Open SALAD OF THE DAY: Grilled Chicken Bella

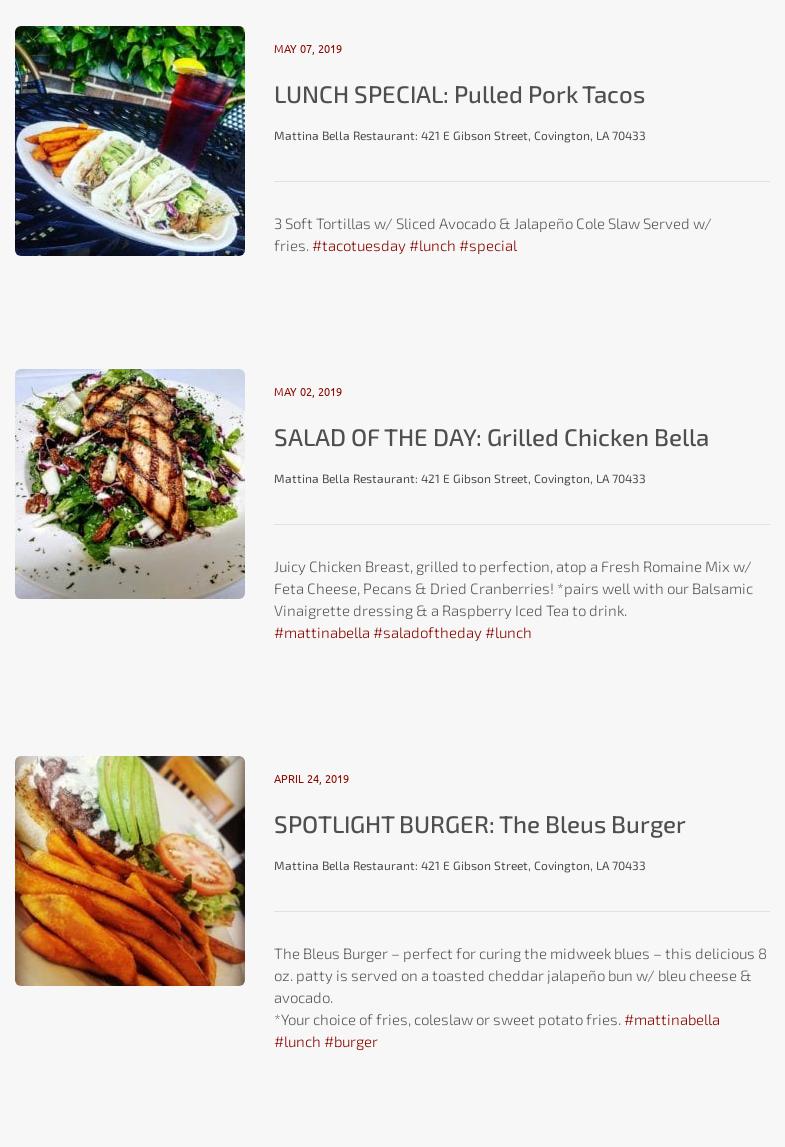[x=491, y=437]
